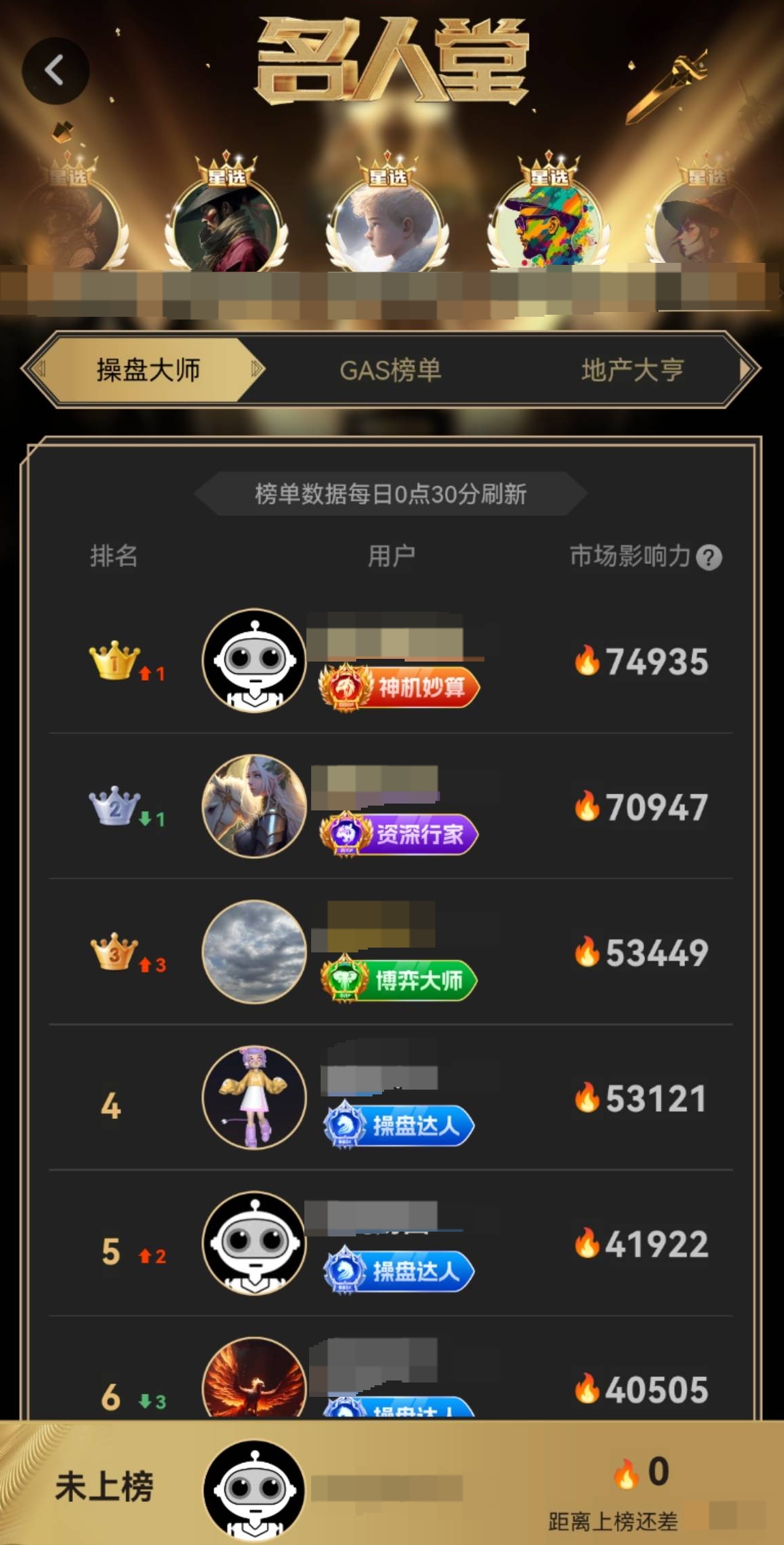Screen dimensions: 784x1545
Task: Go back from the 名人堂 page
Action: click(55, 70)
